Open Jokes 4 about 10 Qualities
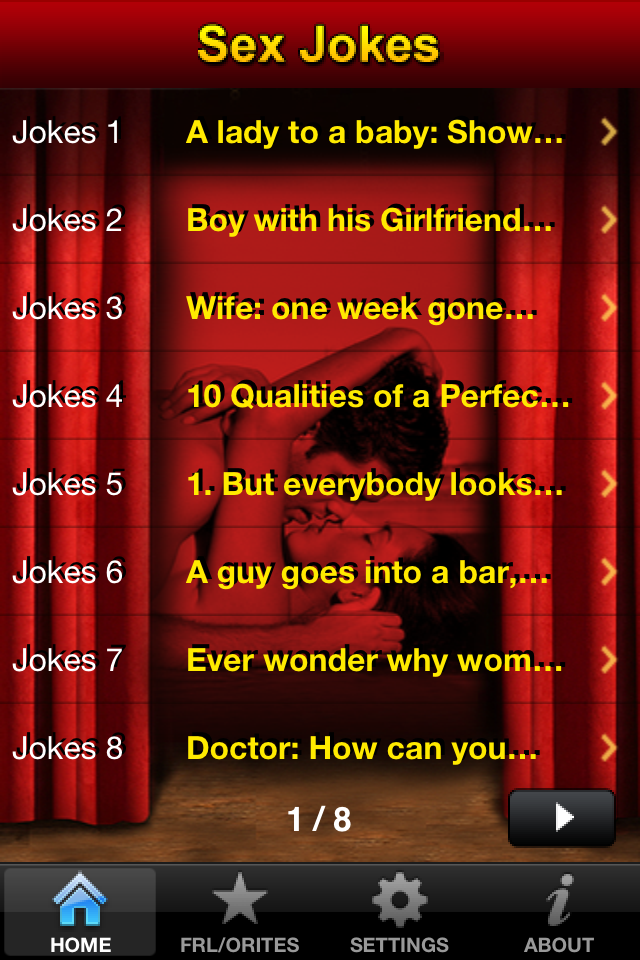 [320, 396]
